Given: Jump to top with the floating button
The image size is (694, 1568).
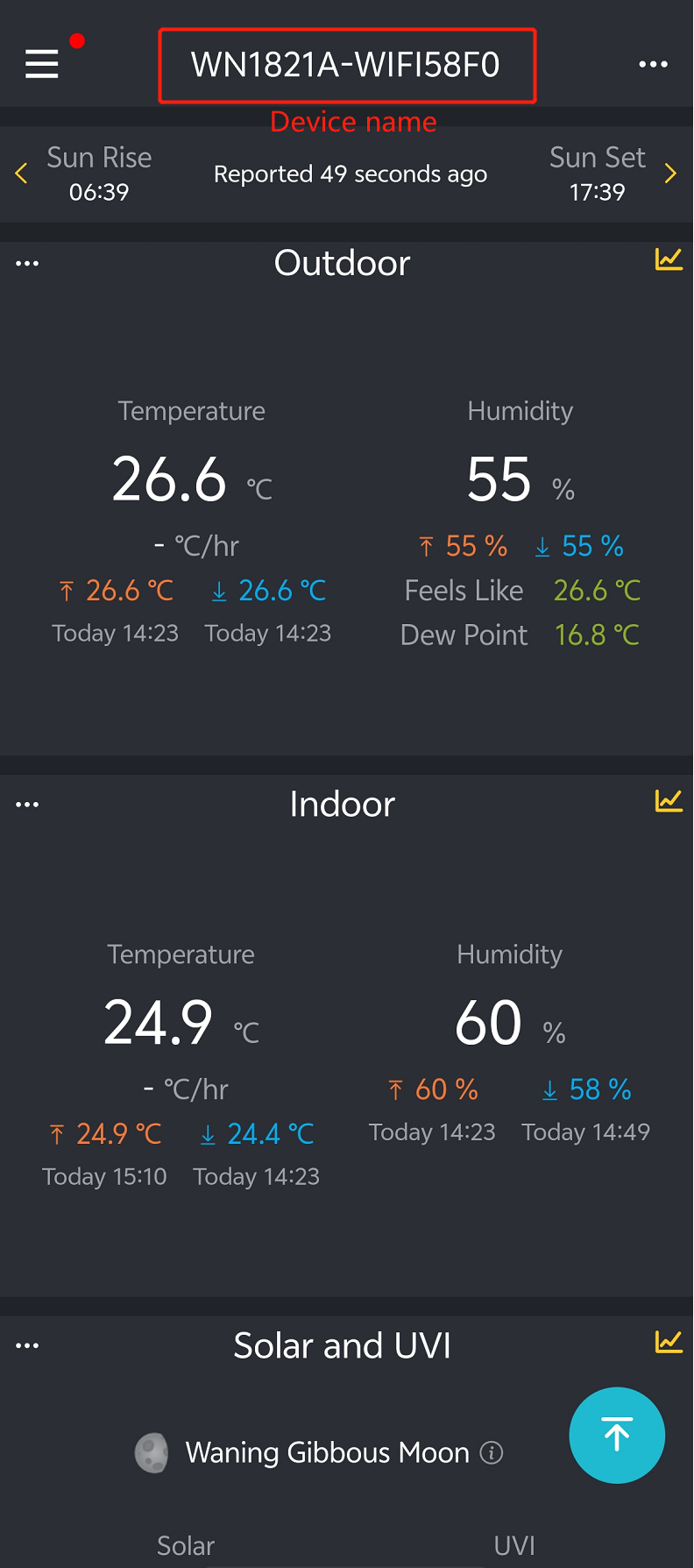Looking at the screenshot, I should [x=617, y=1435].
